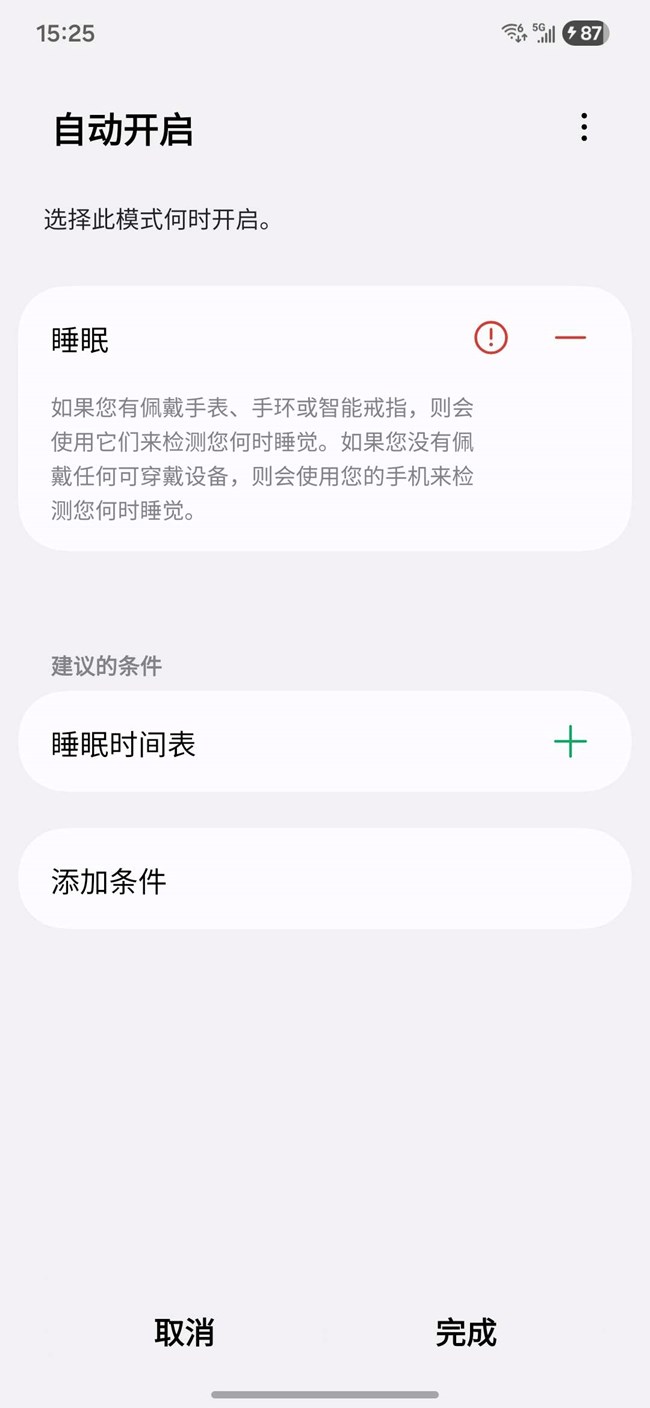Tap 取消 to cancel changes
Screen dimensions: 650x1408
pyautogui.click(x=184, y=1332)
